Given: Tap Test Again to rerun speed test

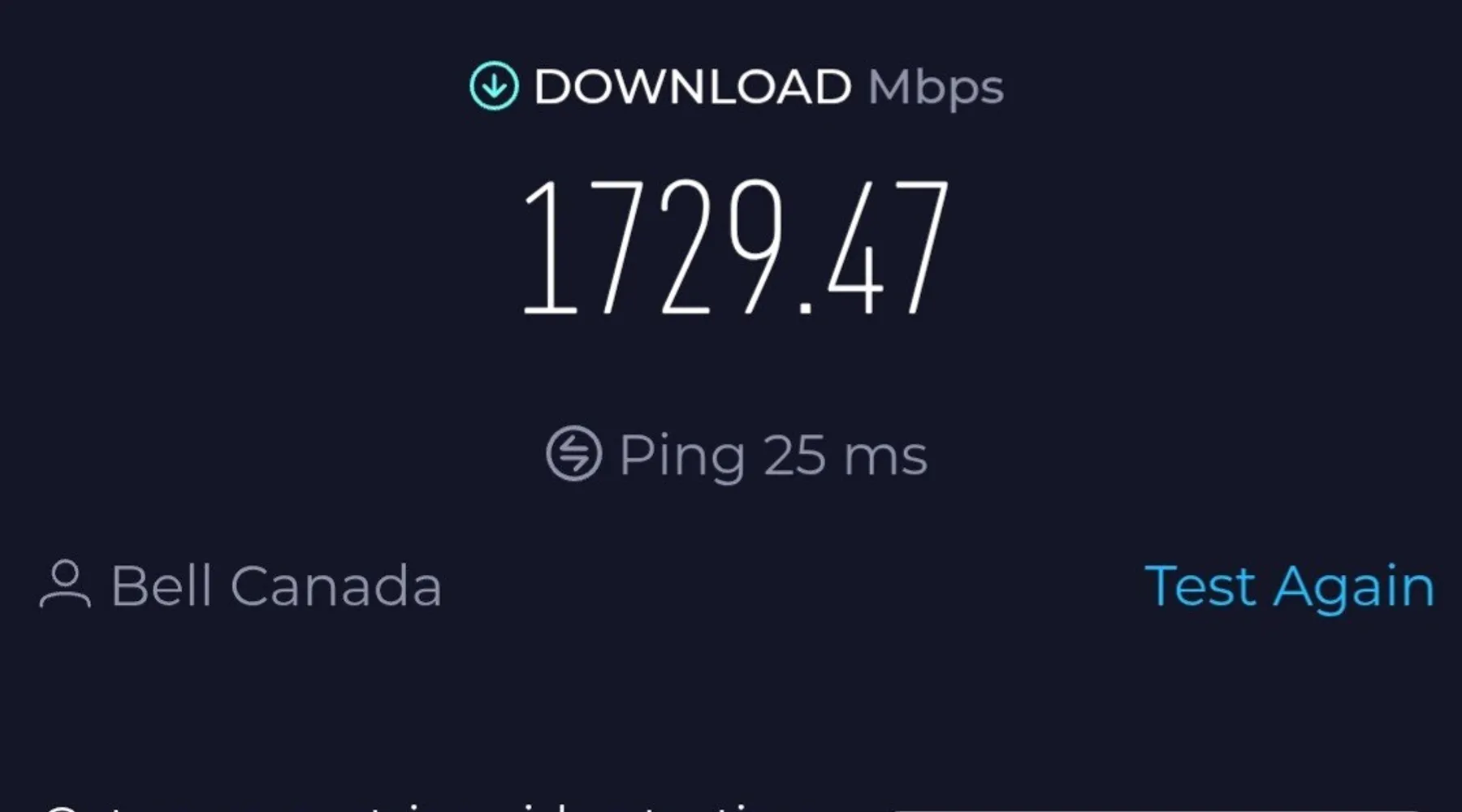Looking at the screenshot, I should coord(1289,586).
